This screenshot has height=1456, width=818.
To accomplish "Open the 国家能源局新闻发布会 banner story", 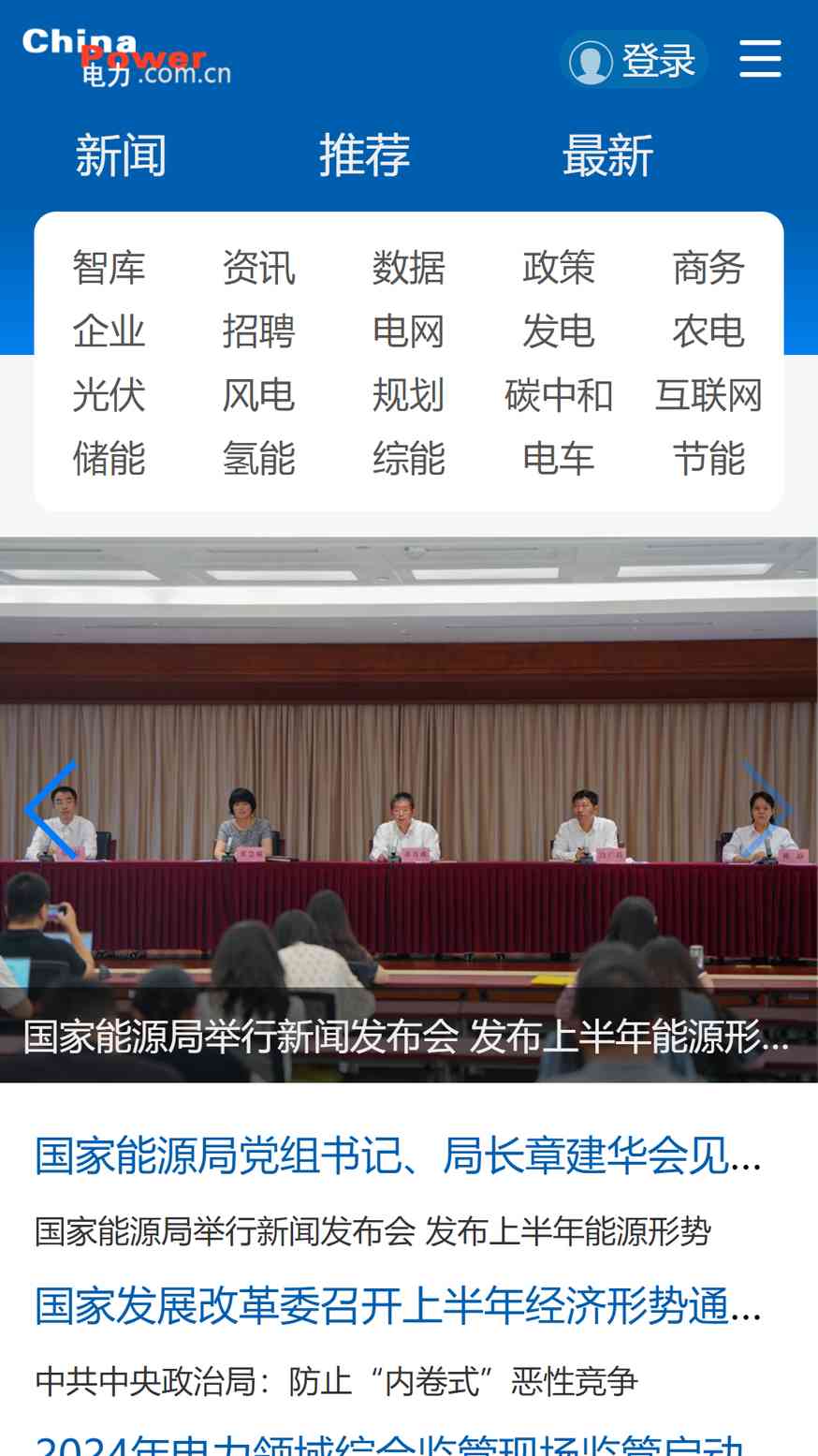I will click(409, 1037).
